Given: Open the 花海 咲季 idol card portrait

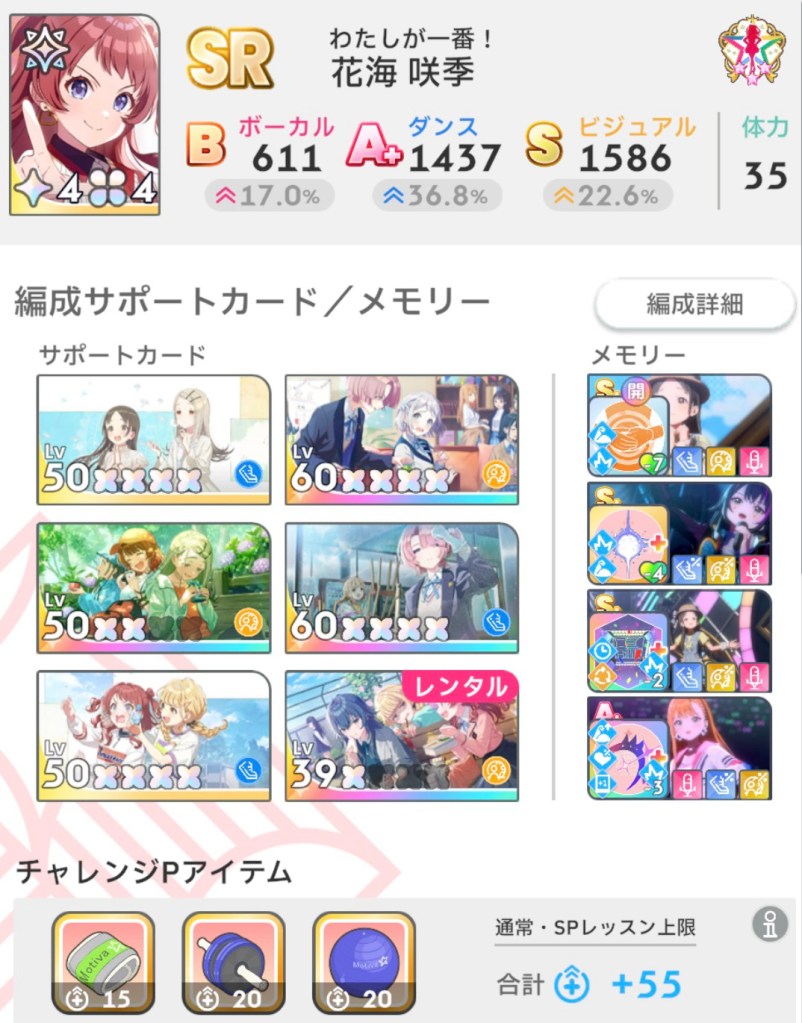Looking at the screenshot, I should coord(85,114).
